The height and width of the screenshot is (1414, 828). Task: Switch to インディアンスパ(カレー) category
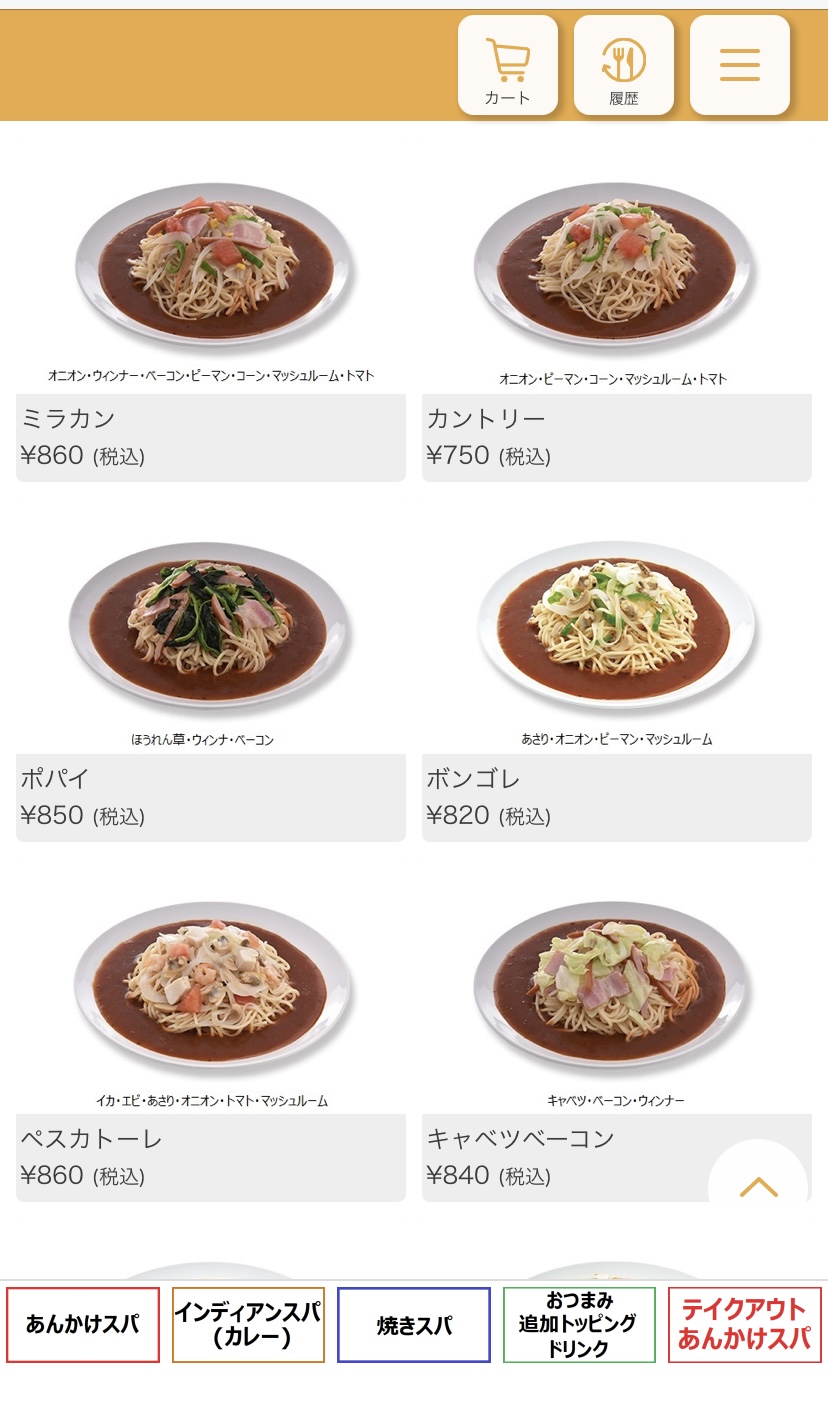click(x=248, y=1325)
